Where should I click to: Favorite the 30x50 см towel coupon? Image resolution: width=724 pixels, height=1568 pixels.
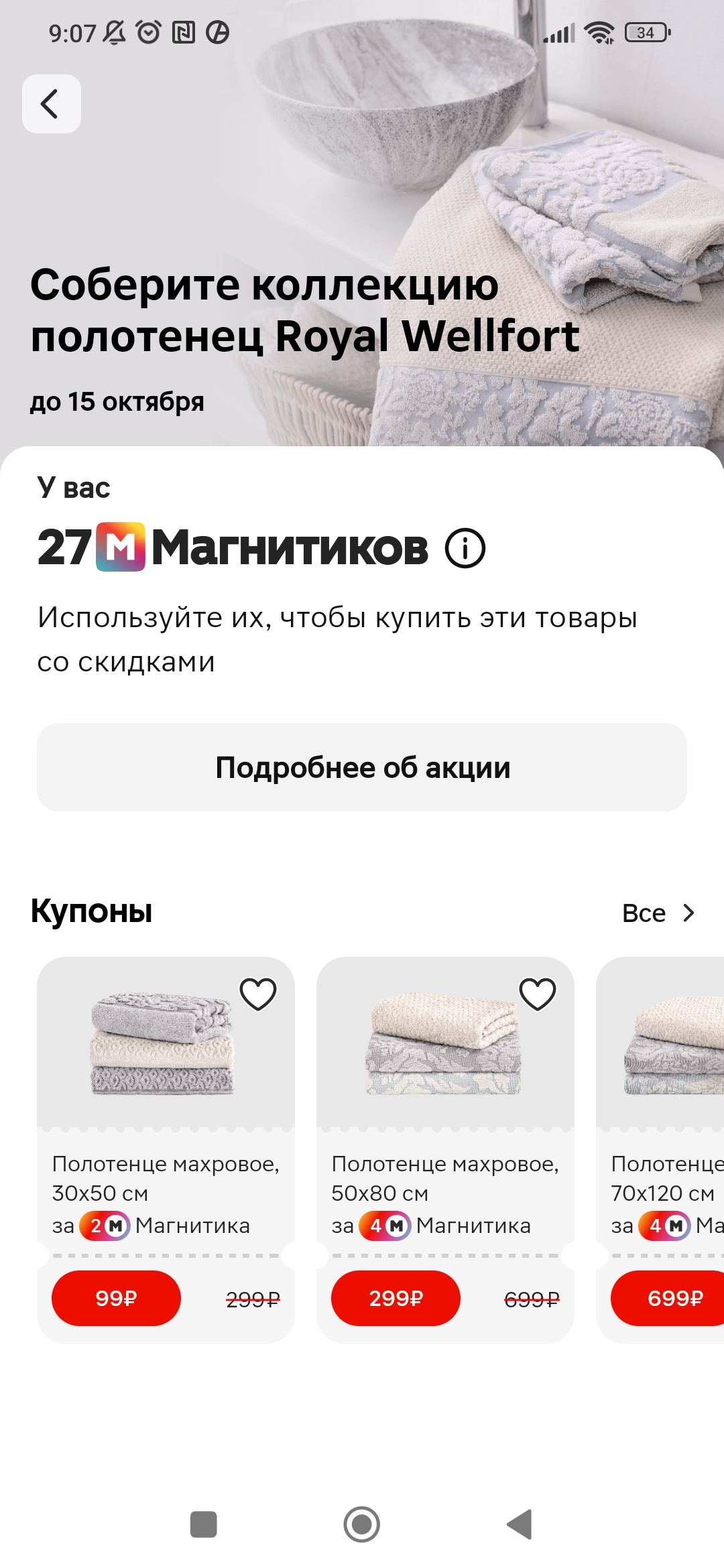[258, 994]
